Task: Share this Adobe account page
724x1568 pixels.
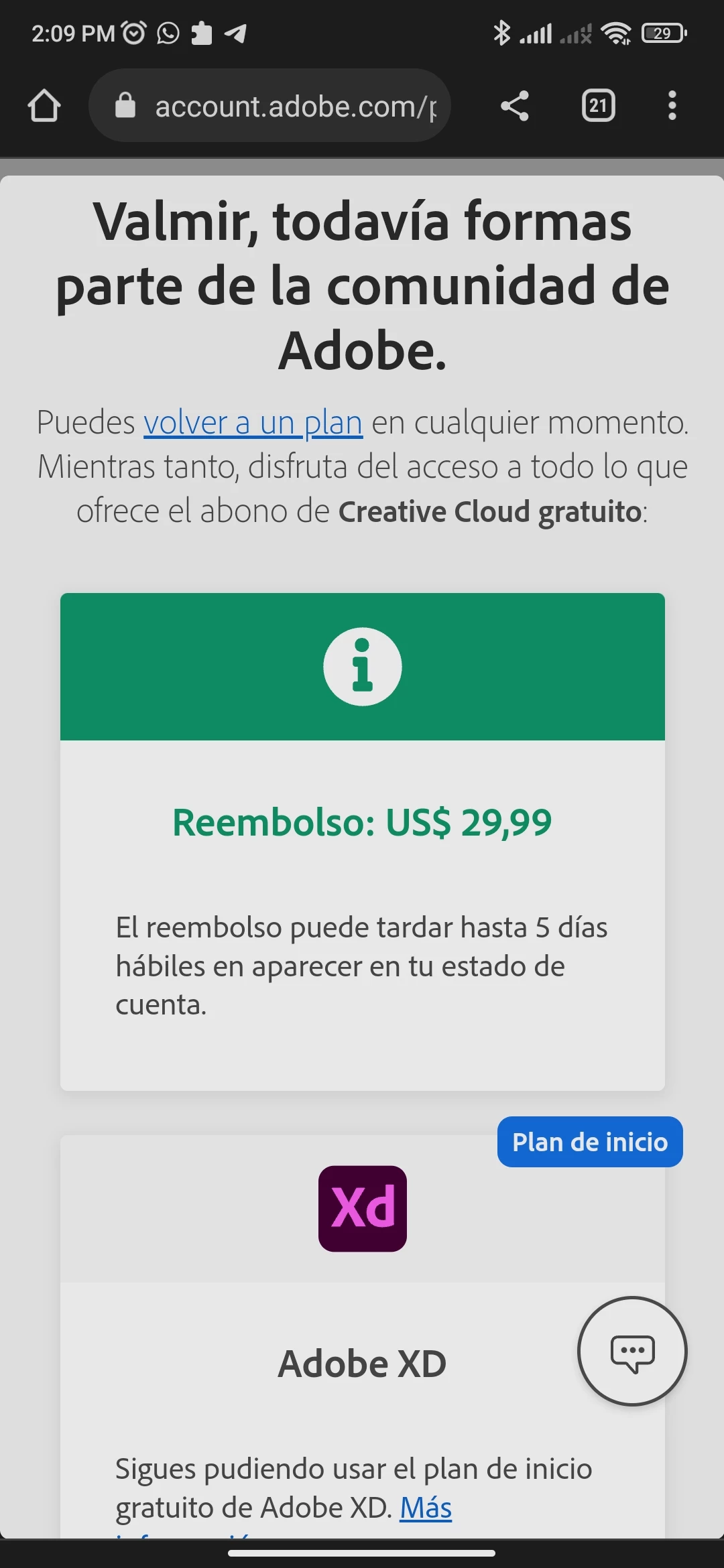Action: [x=515, y=106]
